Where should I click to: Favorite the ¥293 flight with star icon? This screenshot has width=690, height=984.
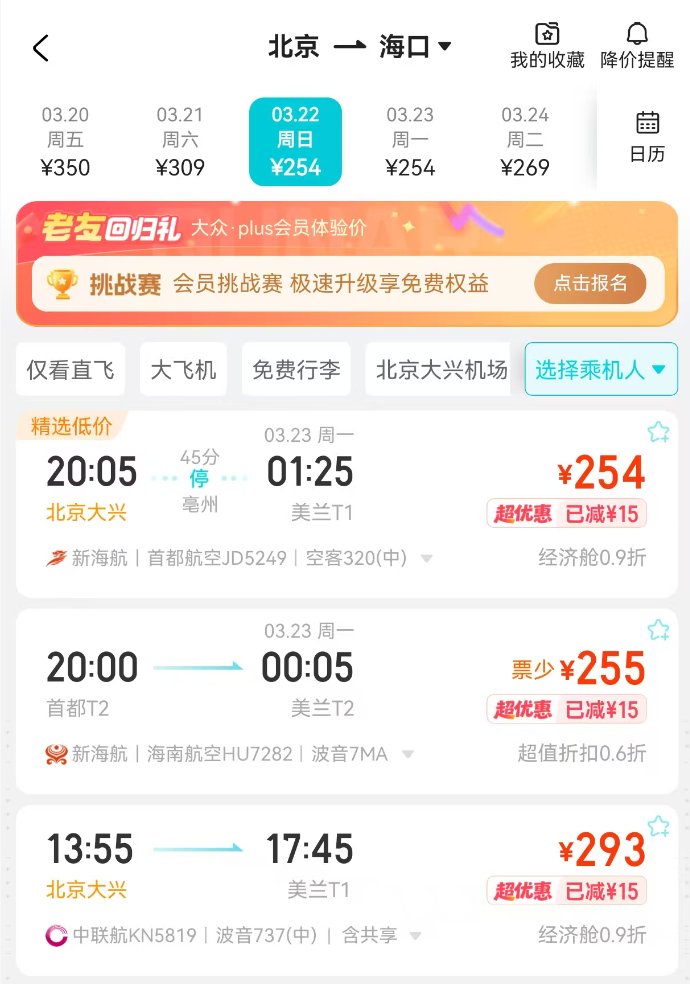[x=658, y=826]
